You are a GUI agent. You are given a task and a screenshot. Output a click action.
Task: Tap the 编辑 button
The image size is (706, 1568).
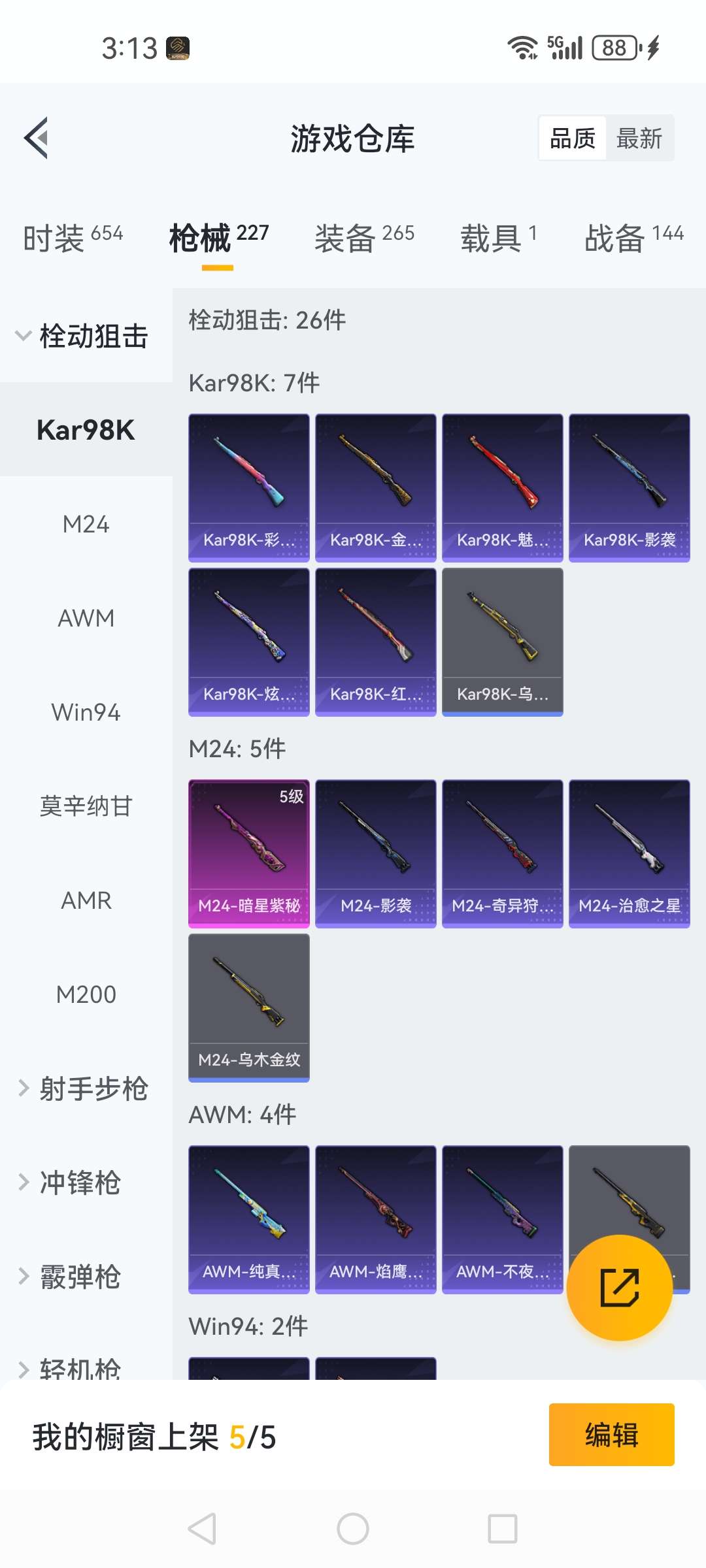coord(611,1435)
